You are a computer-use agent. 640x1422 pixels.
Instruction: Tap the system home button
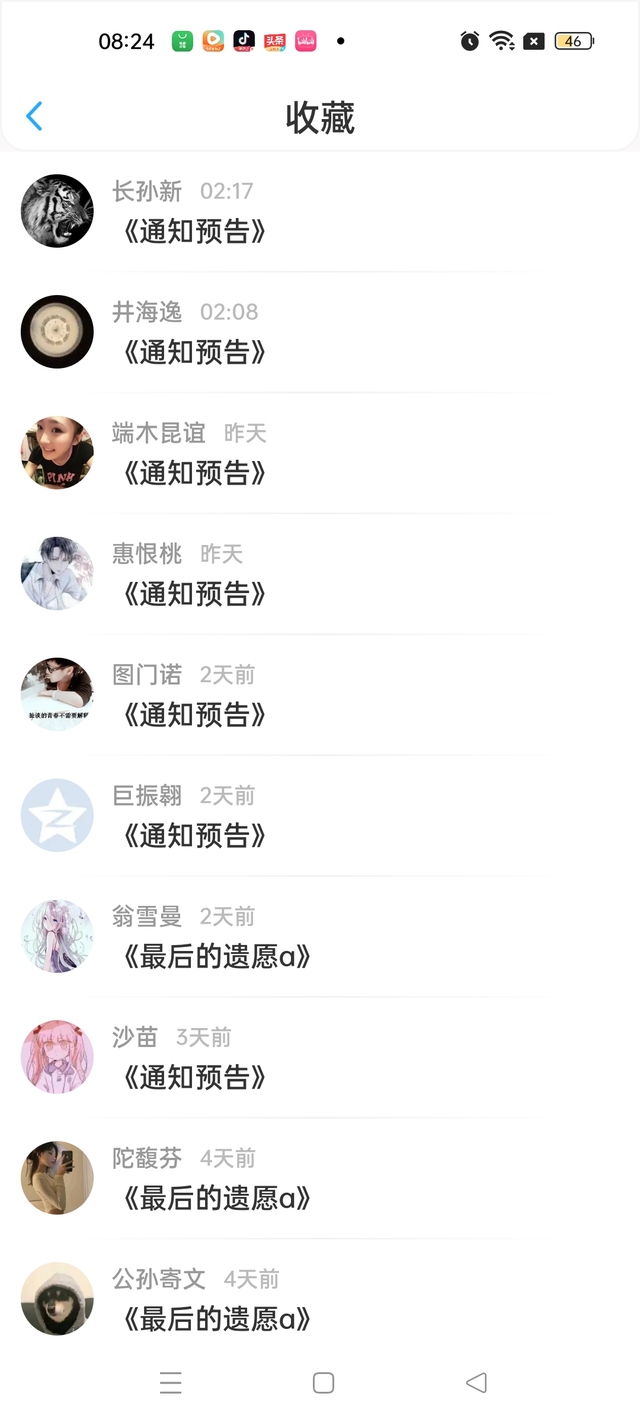(323, 1383)
